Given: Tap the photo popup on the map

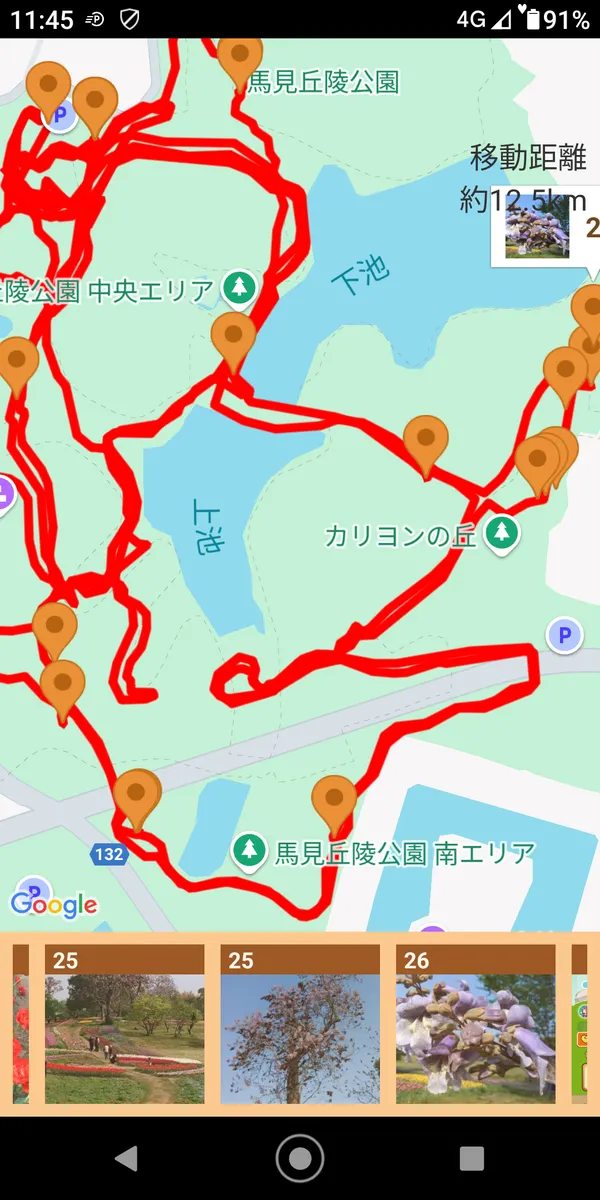Looking at the screenshot, I should pos(545,230).
